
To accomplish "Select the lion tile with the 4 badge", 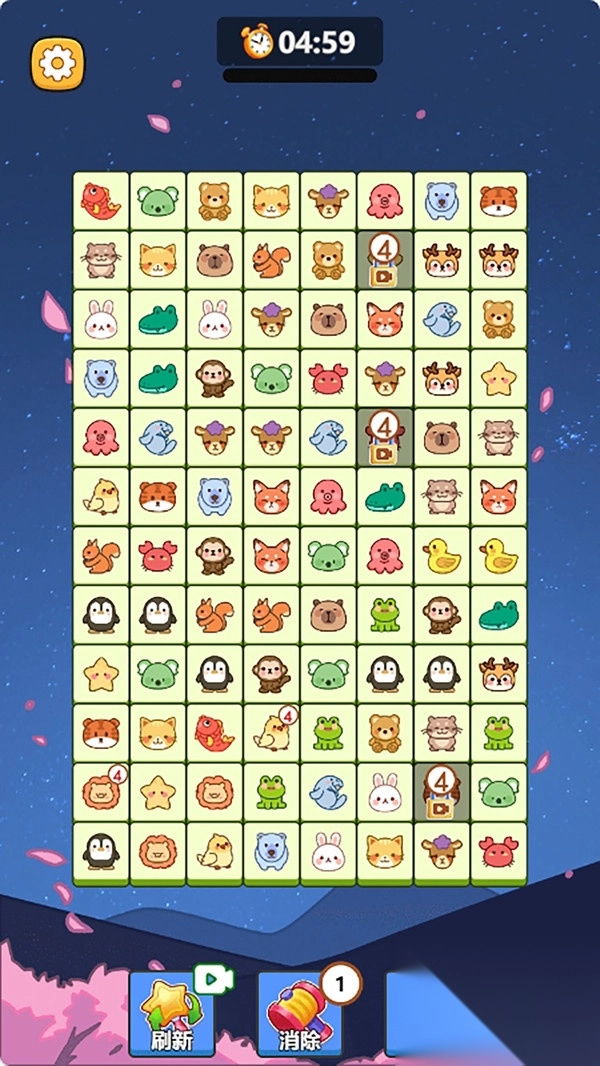I will point(101,793).
